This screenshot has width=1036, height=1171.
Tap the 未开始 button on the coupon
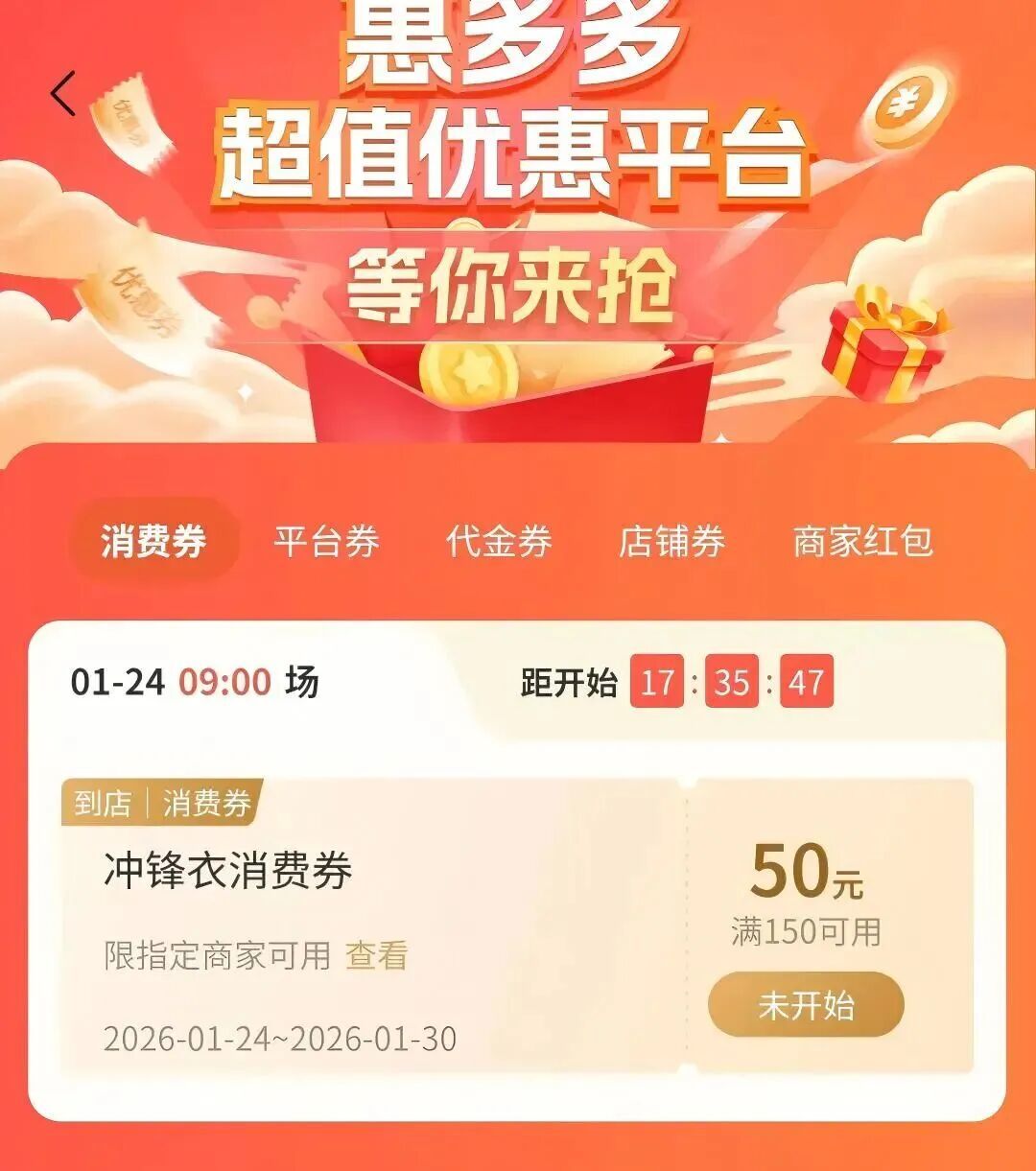[x=806, y=1005]
